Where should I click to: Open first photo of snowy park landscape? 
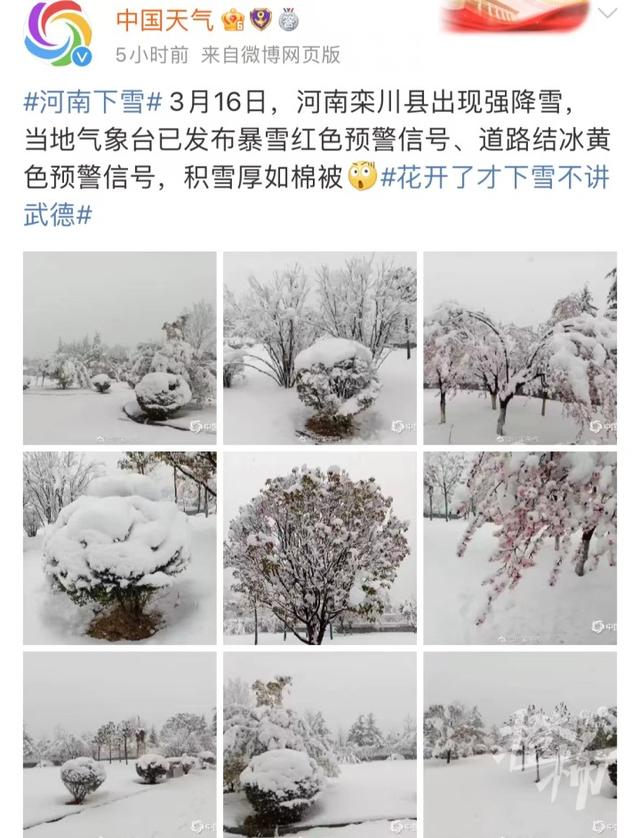[x=119, y=347]
